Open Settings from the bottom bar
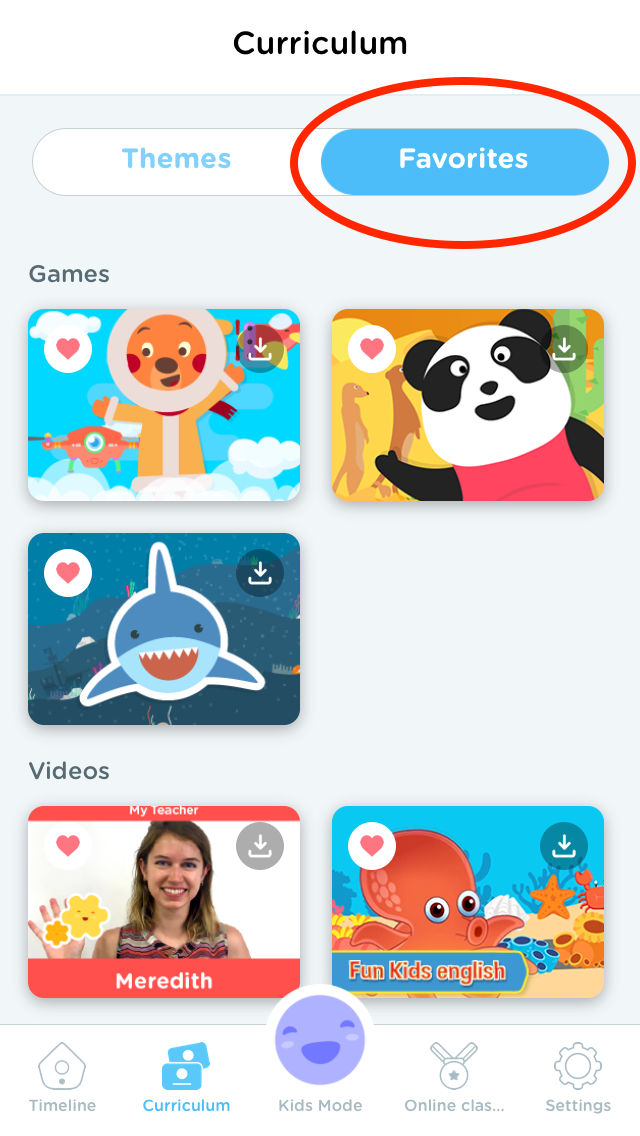Screen dimensions: 640x1136 pyautogui.click(x=578, y=1077)
